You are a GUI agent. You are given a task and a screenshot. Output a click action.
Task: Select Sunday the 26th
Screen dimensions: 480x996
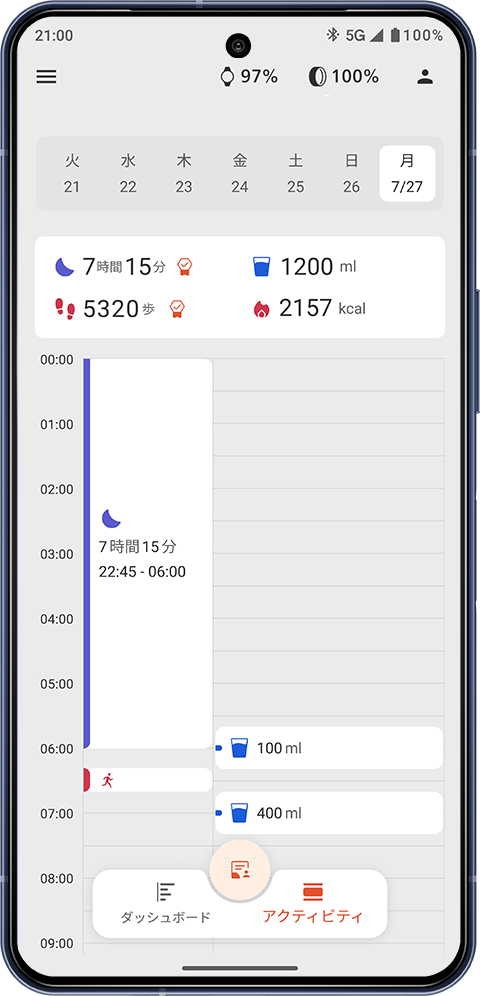click(351, 173)
